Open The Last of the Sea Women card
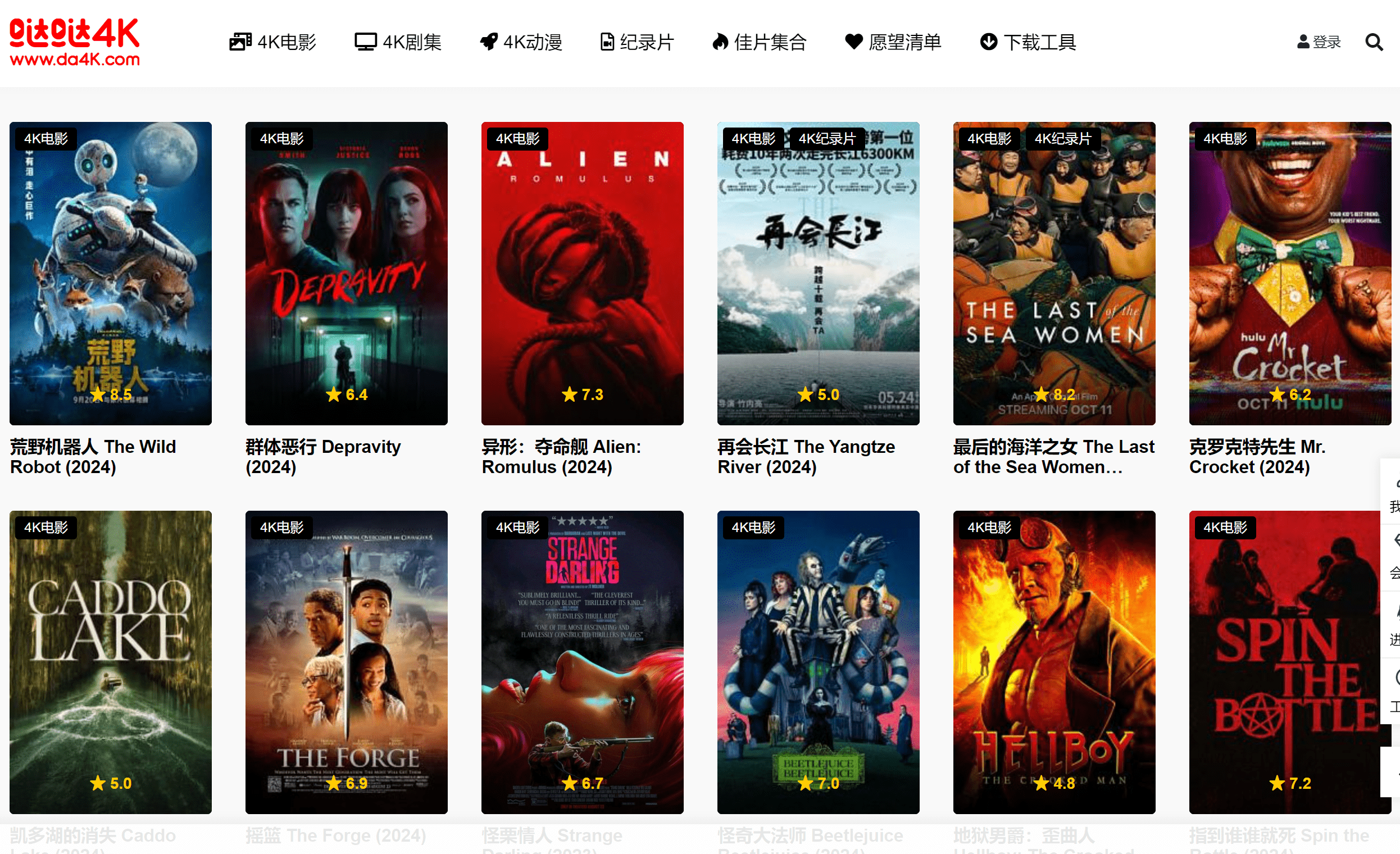The image size is (1400, 854). coord(1054,273)
